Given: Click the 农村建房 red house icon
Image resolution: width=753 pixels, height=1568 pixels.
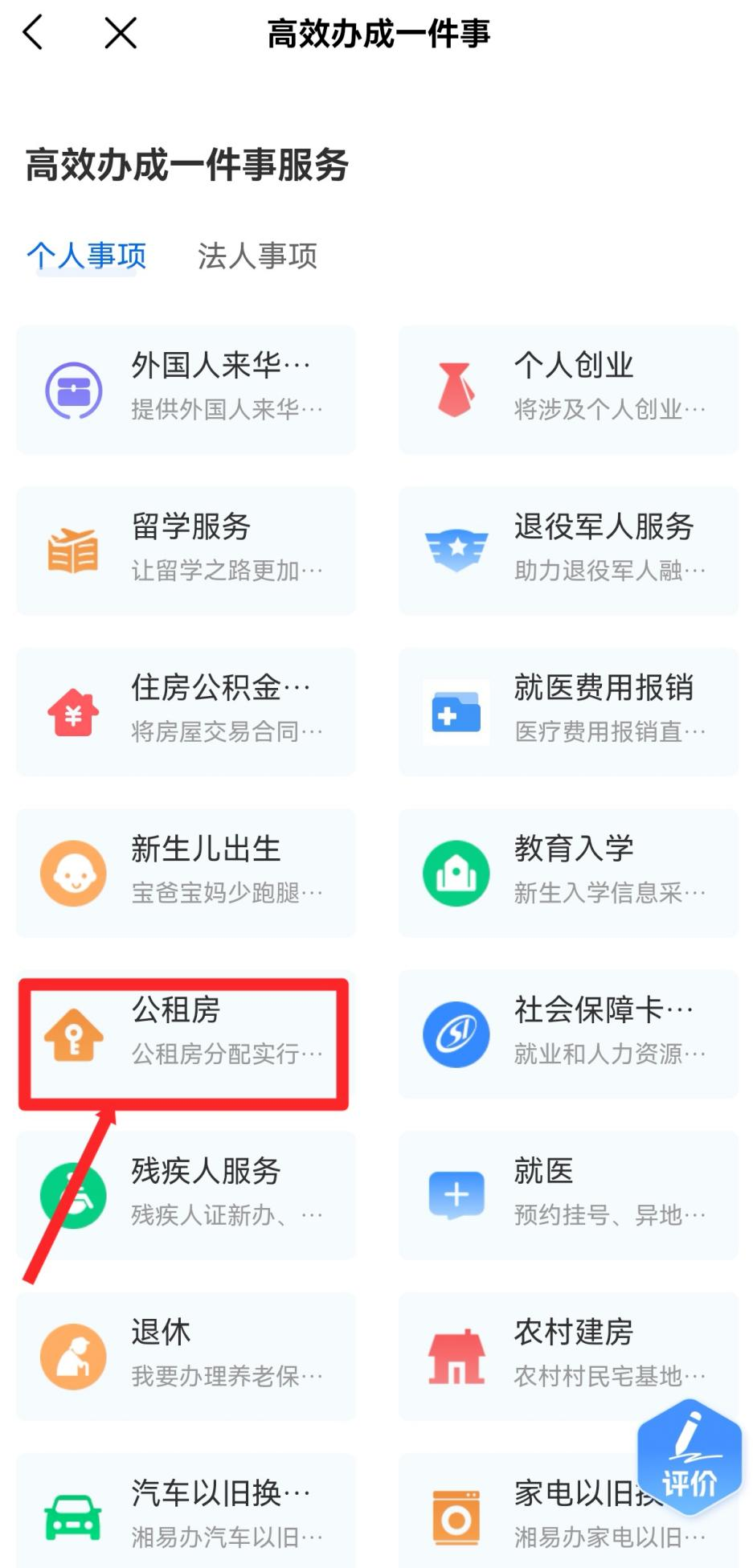Looking at the screenshot, I should (456, 1357).
